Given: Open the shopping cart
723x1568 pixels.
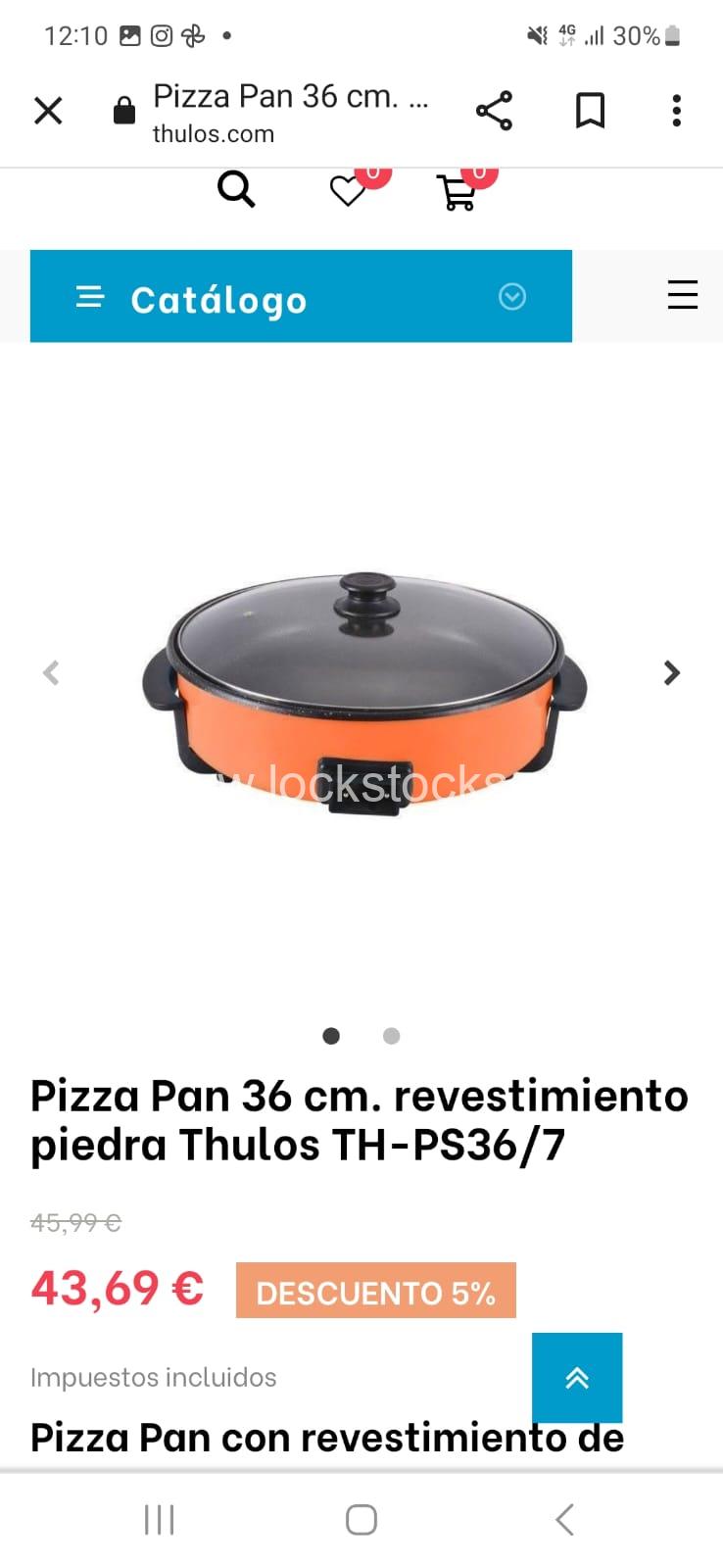Looking at the screenshot, I should [457, 192].
